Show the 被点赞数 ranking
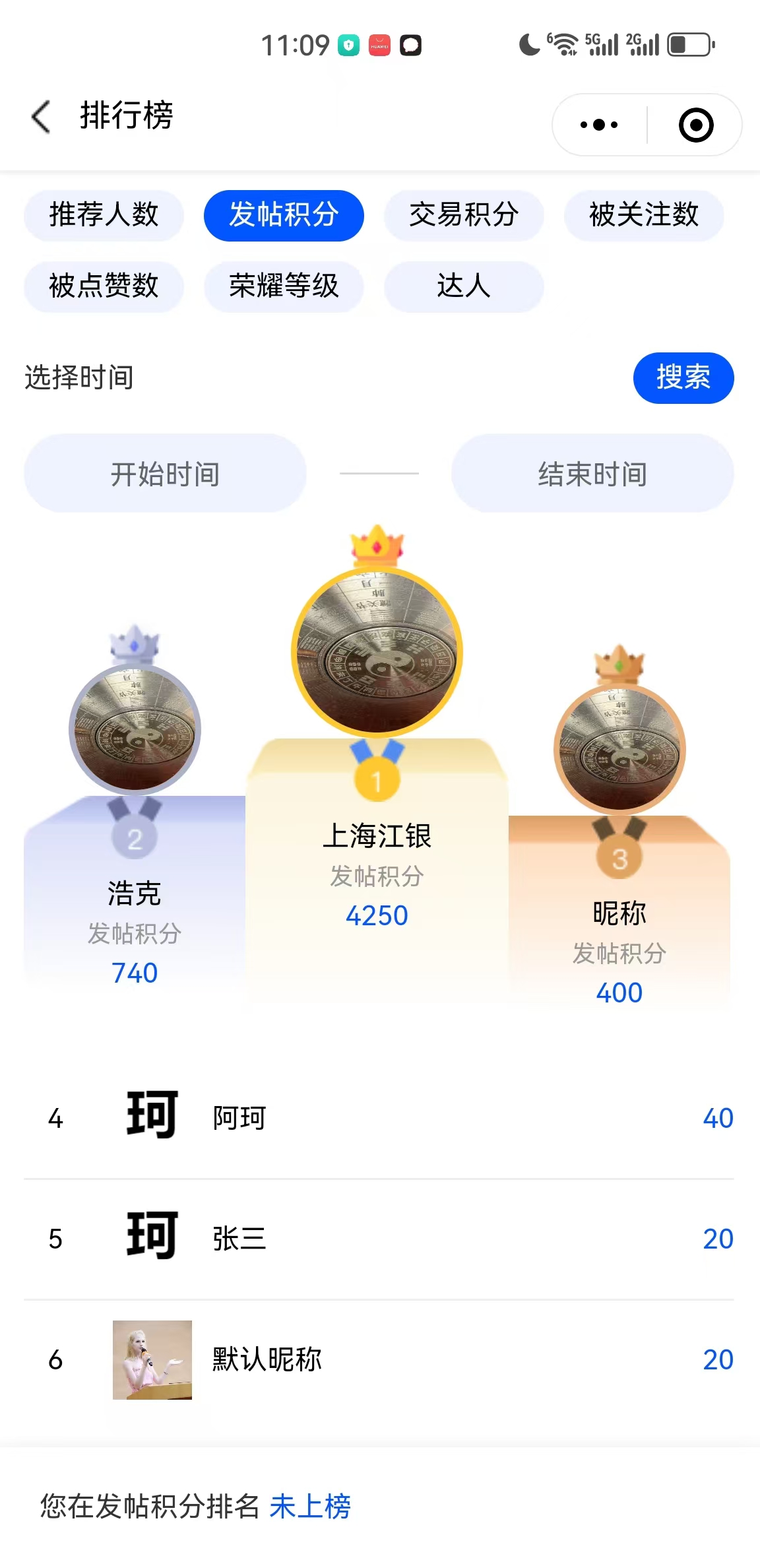This screenshot has width=760, height=1568. (x=104, y=286)
